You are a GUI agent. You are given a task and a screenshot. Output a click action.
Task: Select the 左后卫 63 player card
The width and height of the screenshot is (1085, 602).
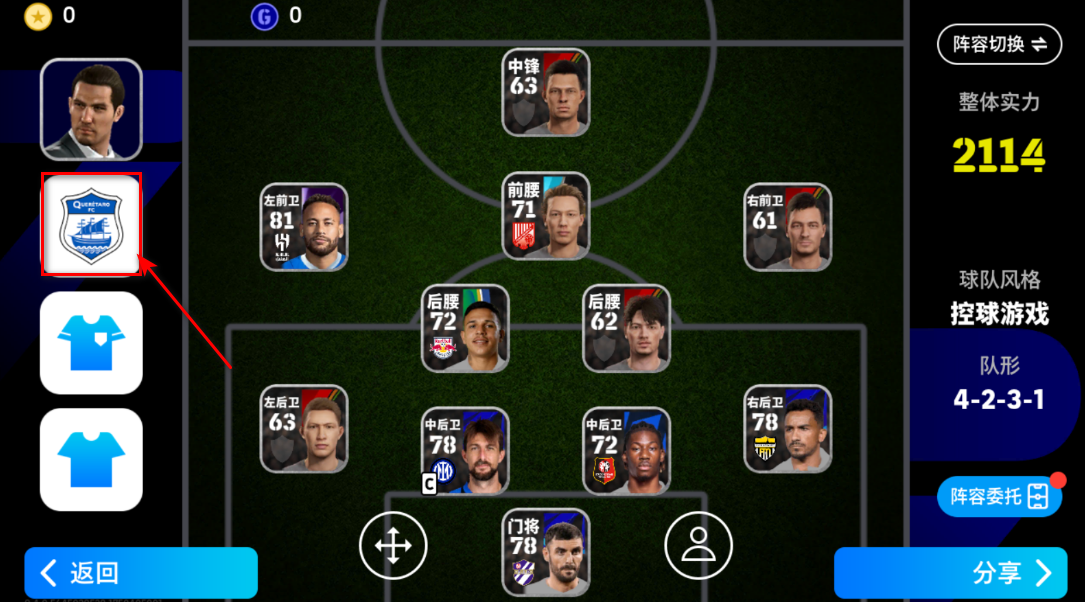tap(304, 428)
